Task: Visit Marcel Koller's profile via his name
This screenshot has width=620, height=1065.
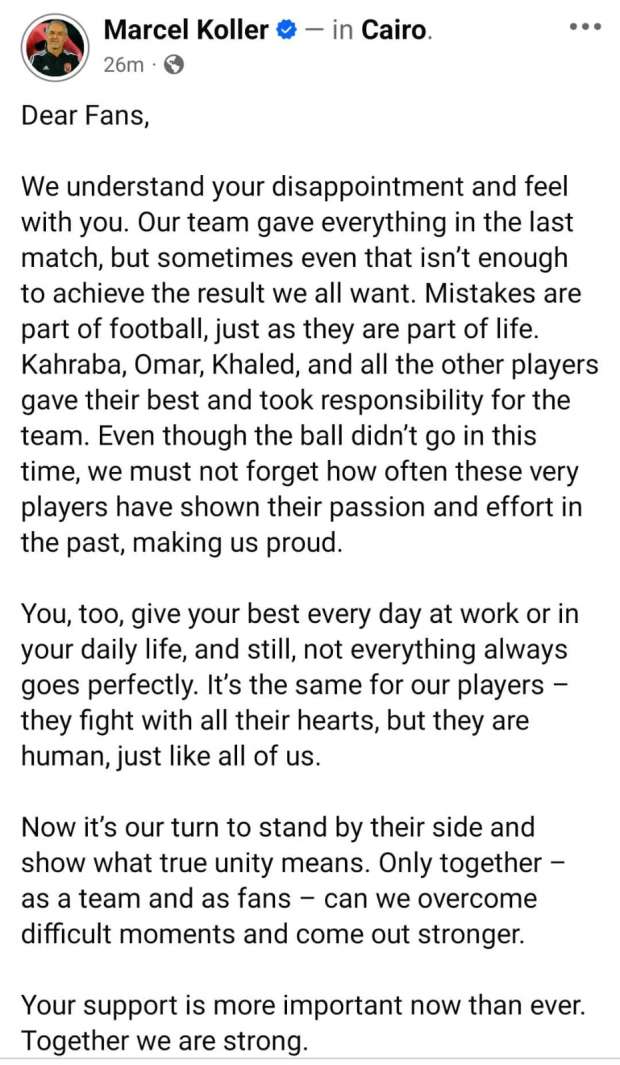Action: click(x=186, y=30)
